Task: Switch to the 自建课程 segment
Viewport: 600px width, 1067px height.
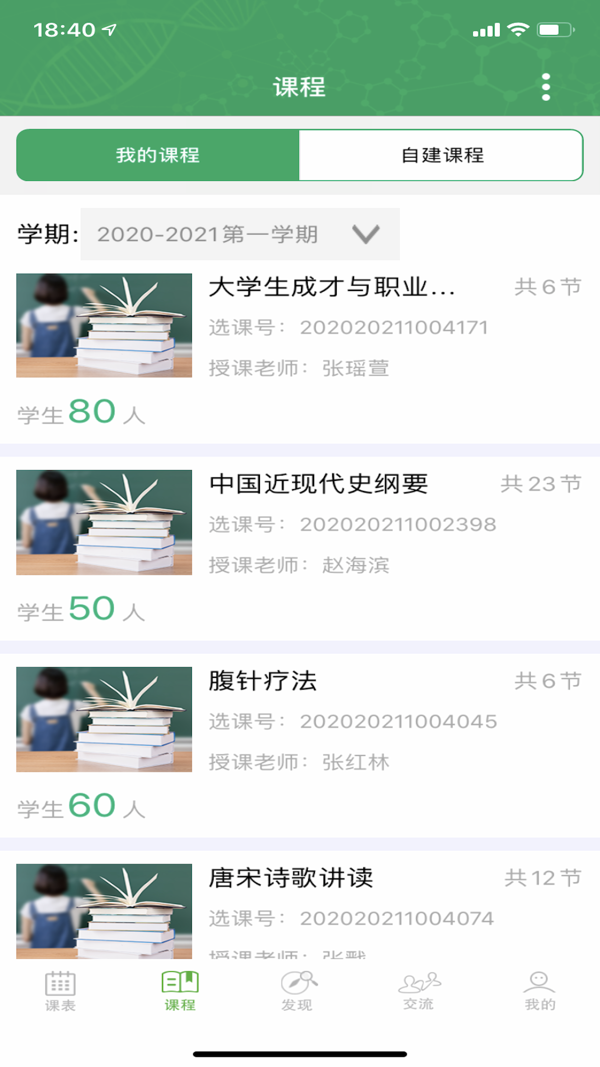Action: point(441,155)
